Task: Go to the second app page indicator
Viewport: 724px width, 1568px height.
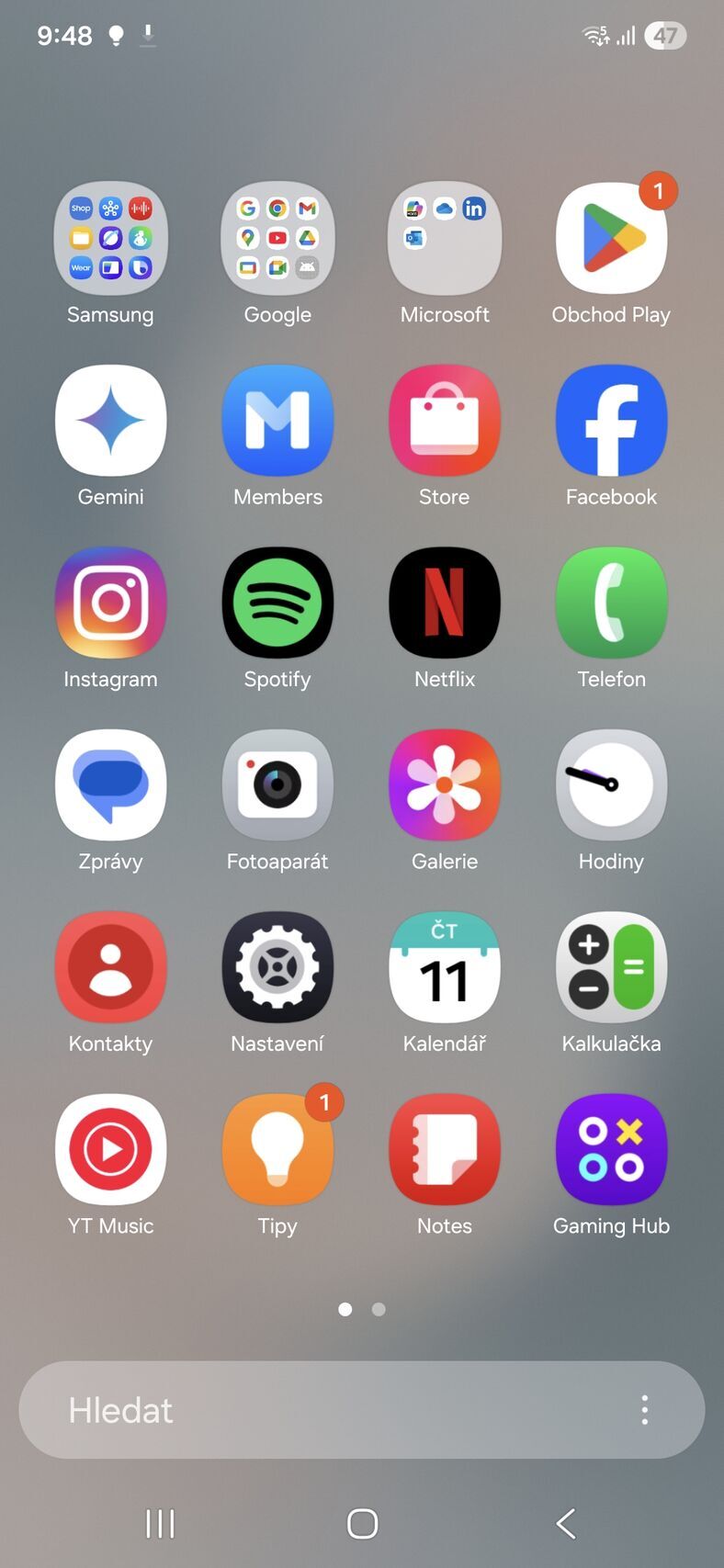Action: (379, 1309)
